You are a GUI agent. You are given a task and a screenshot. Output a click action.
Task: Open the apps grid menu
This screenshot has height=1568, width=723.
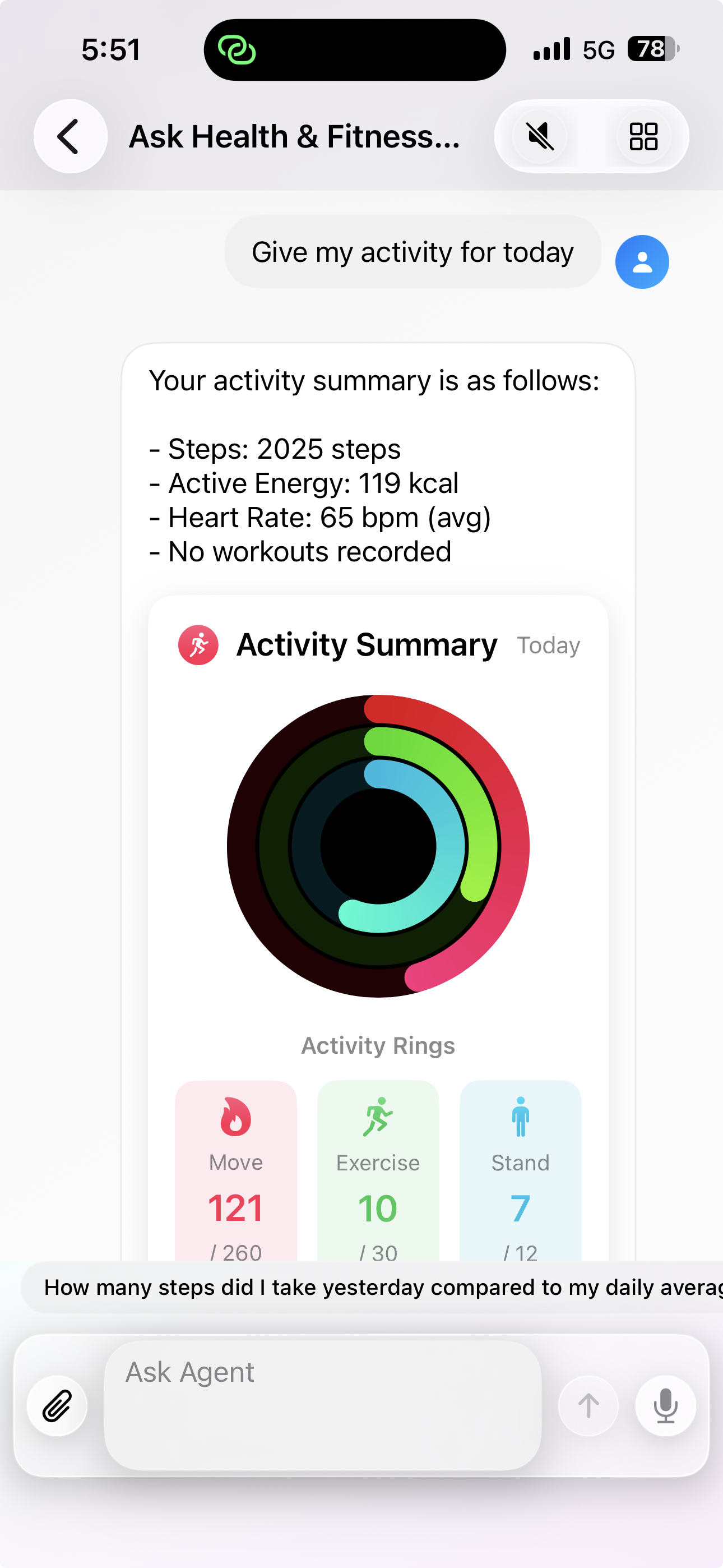643,137
